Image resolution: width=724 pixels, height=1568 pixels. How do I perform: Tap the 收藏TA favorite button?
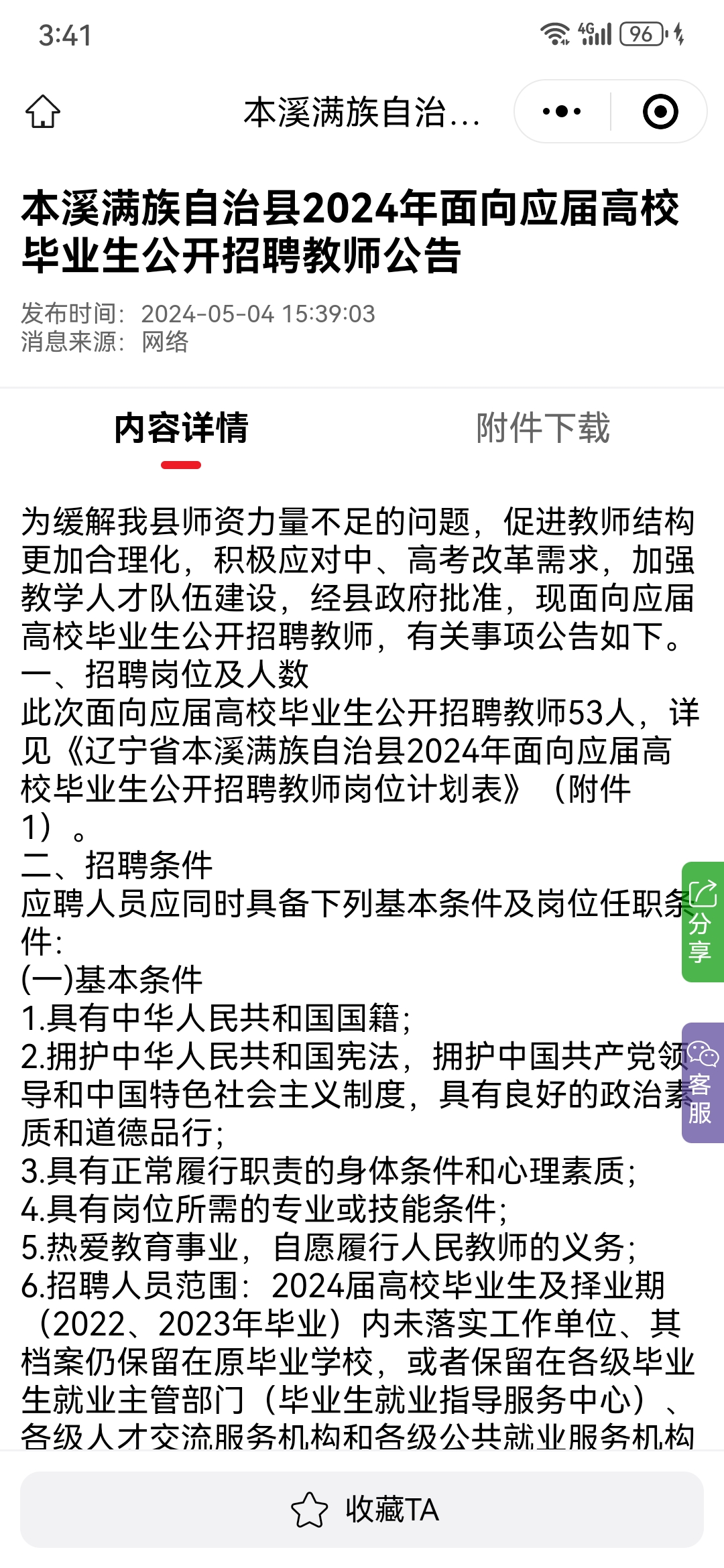click(x=362, y=1510)
